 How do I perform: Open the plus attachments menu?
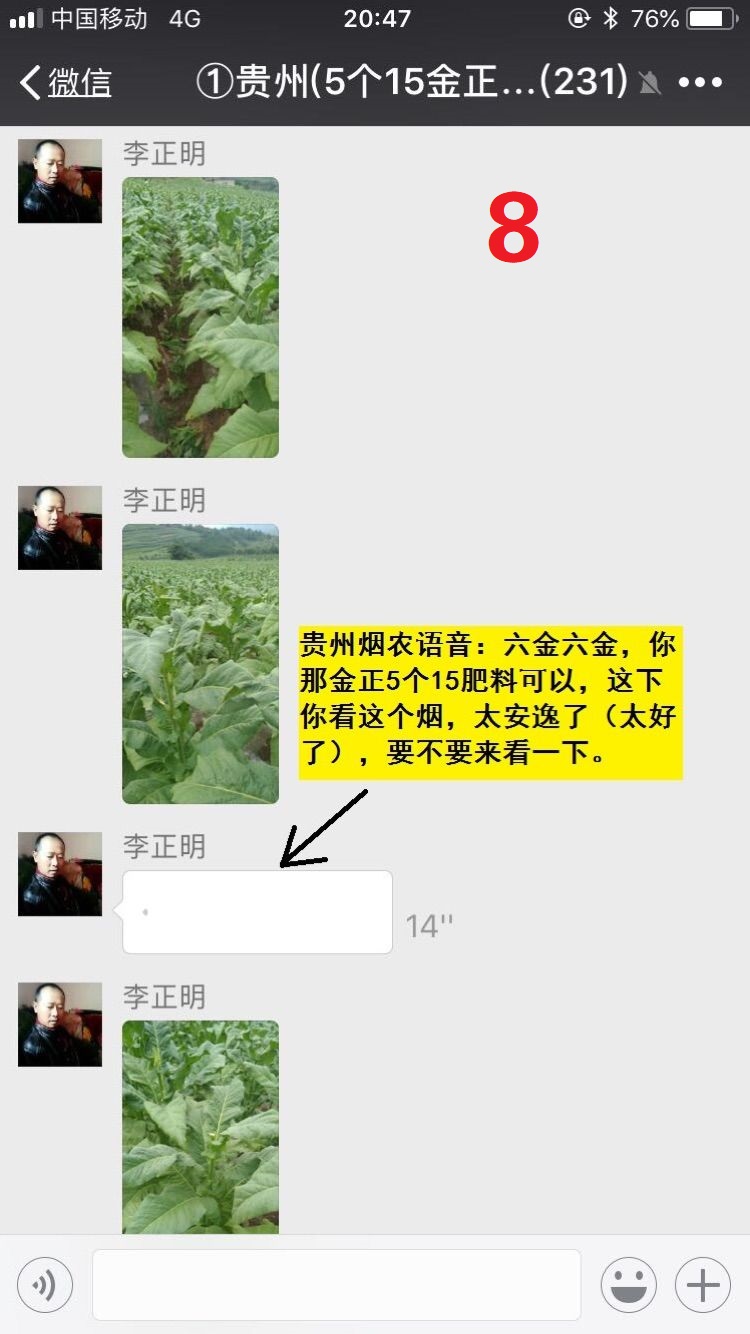[703, 1285]
